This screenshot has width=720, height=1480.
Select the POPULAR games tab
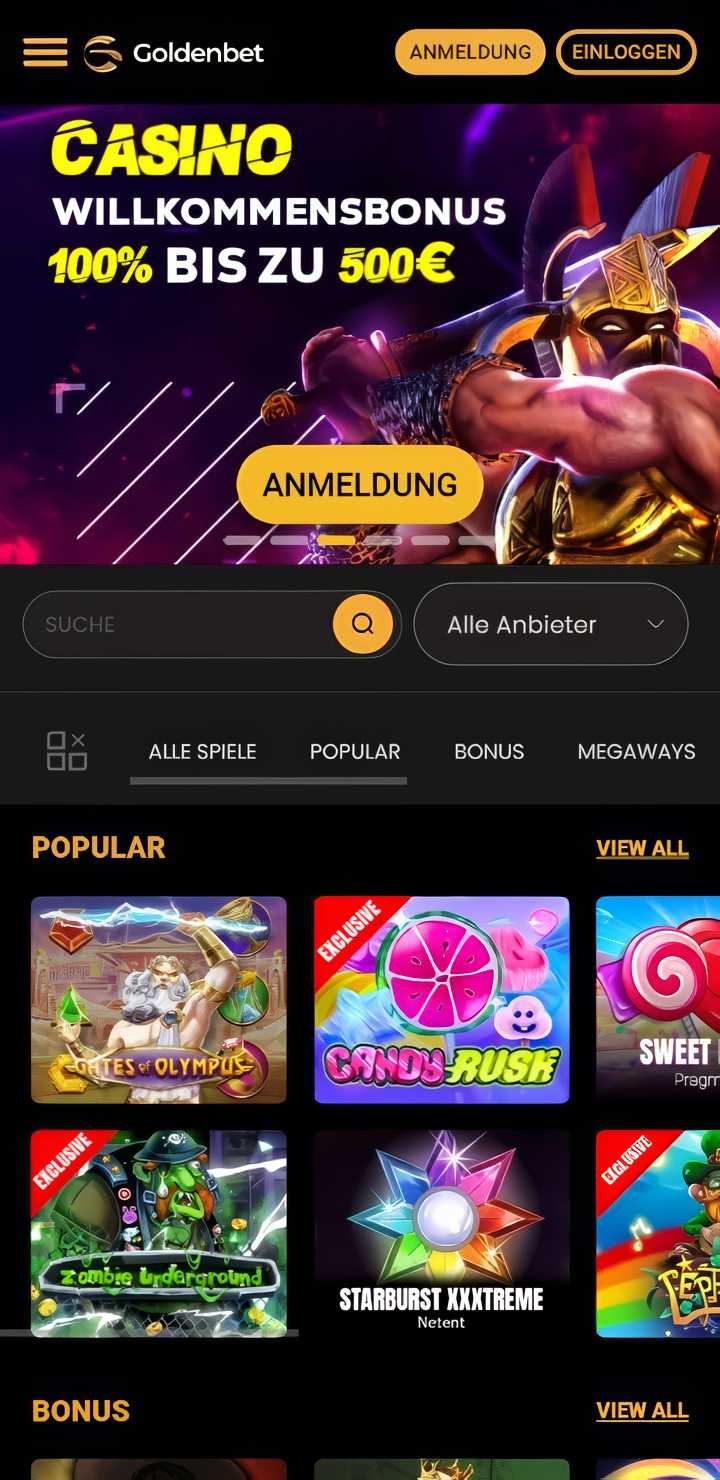[354, 751]
